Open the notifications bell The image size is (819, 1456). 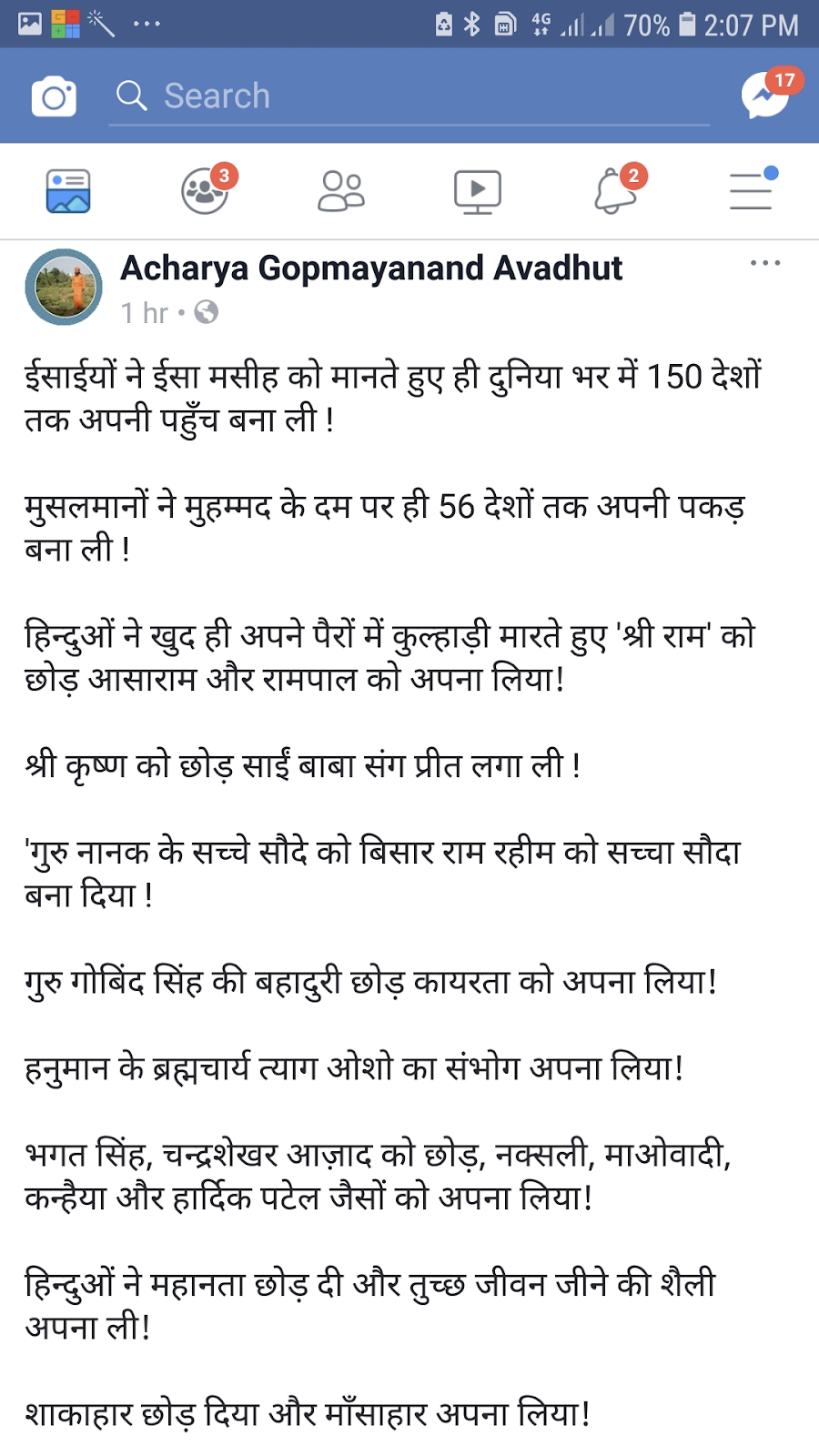tap(618, 189)
